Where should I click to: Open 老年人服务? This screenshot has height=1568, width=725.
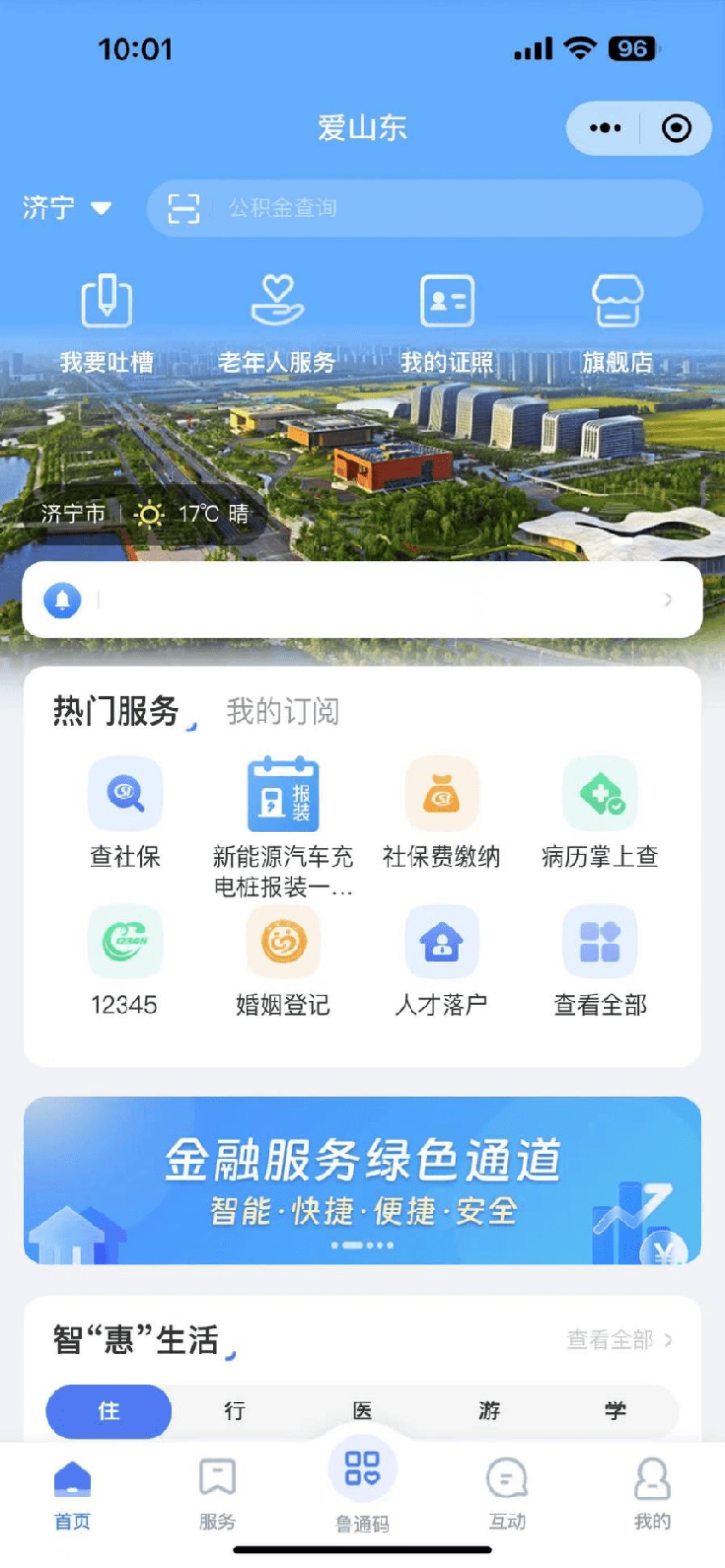(x=277, y=321)
